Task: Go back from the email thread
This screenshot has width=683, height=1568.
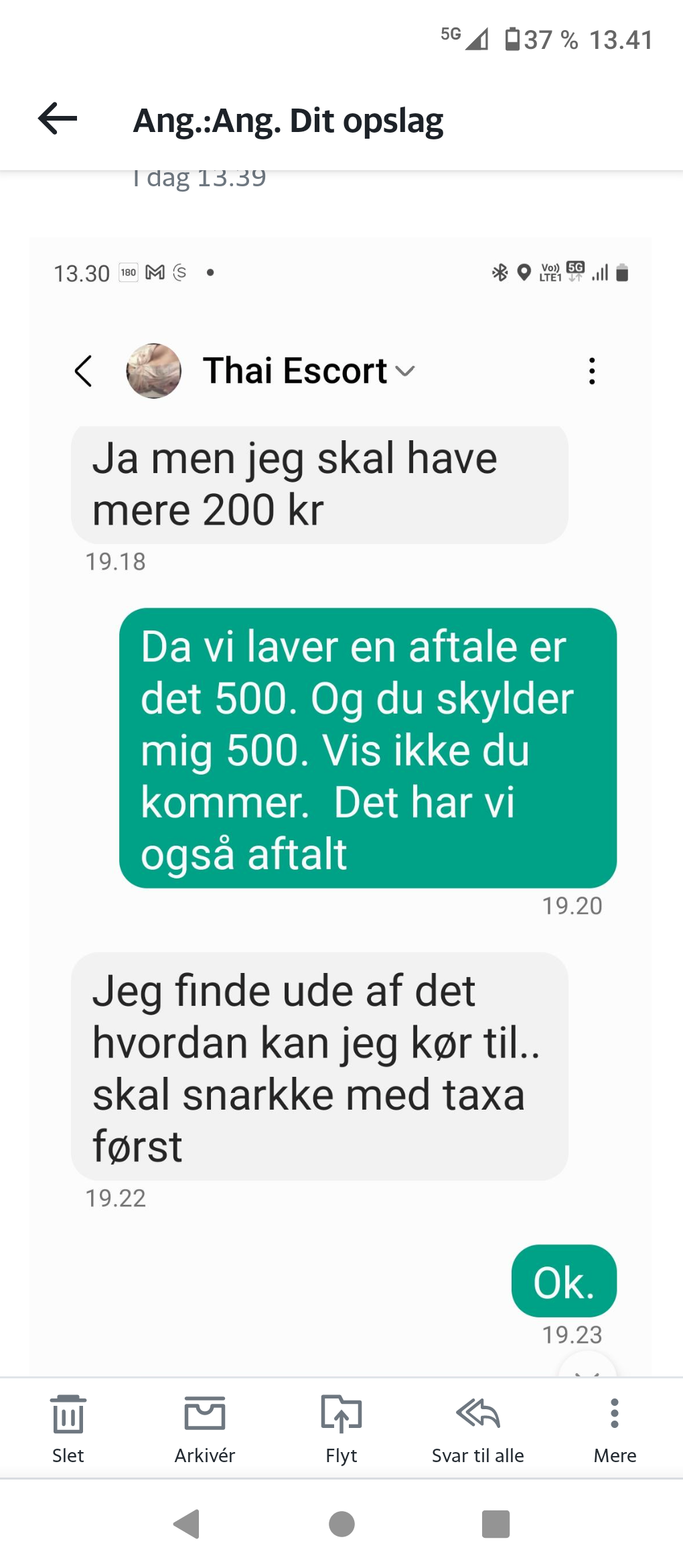Action: coord(58,119)
